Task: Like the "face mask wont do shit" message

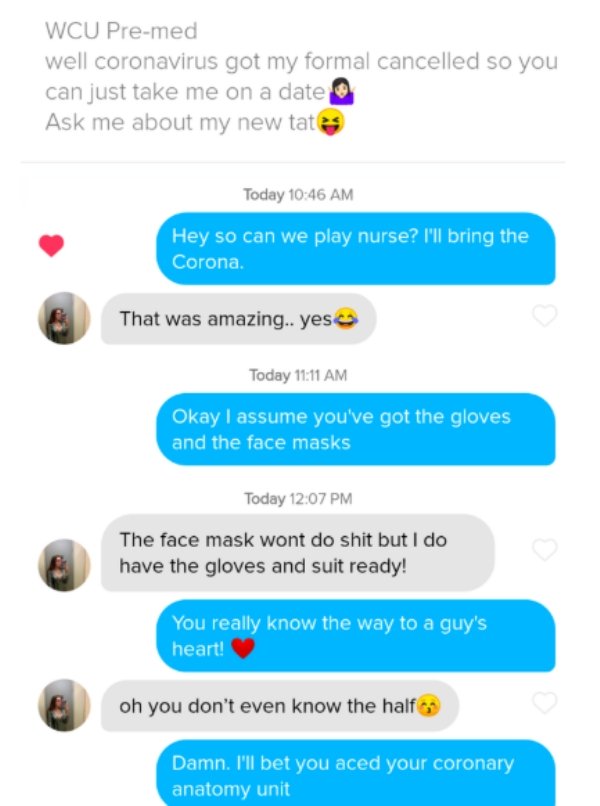Action: (544, 549)
